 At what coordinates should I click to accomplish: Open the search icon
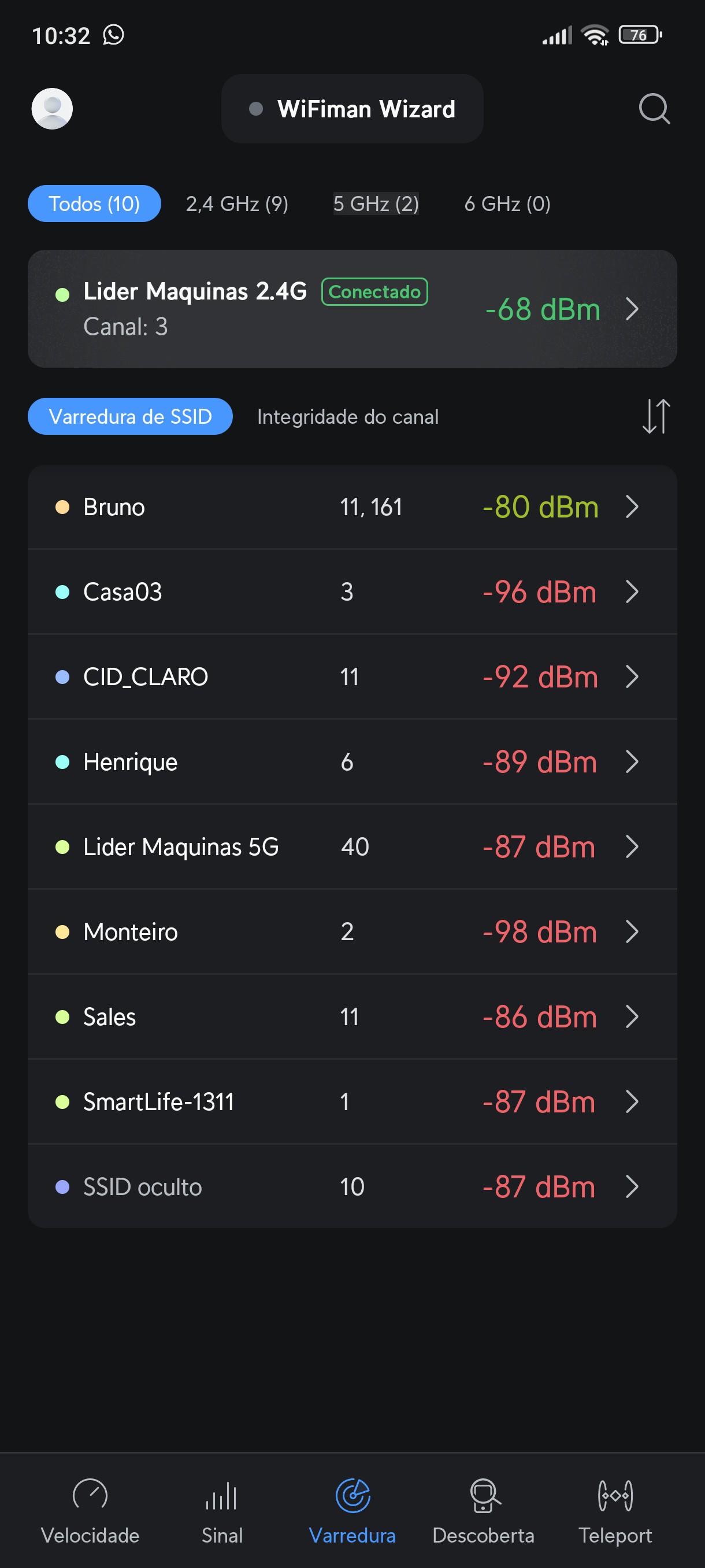click(x=654, y=109)
